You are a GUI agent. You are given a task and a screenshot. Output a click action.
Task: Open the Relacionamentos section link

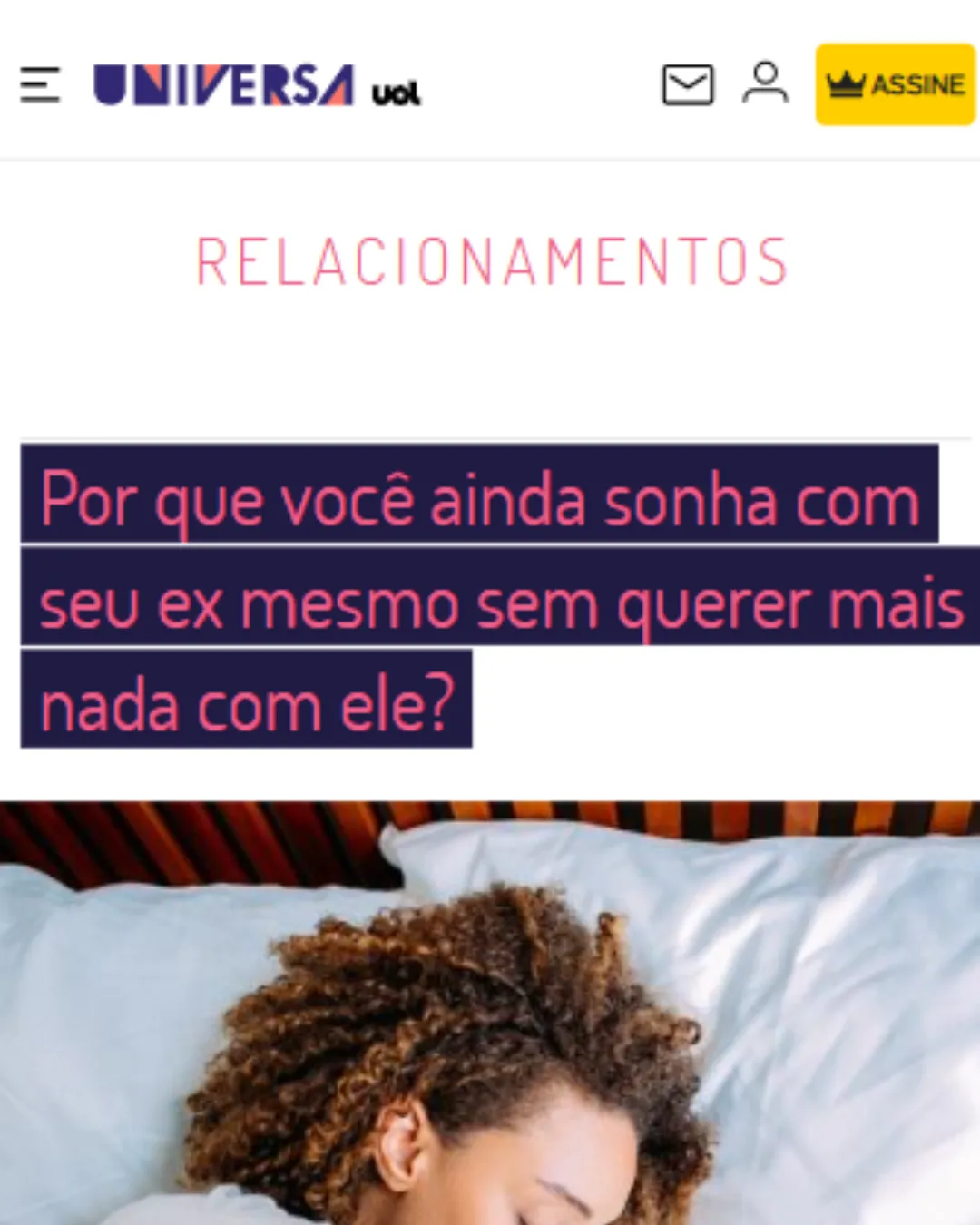tap(491, 261)
